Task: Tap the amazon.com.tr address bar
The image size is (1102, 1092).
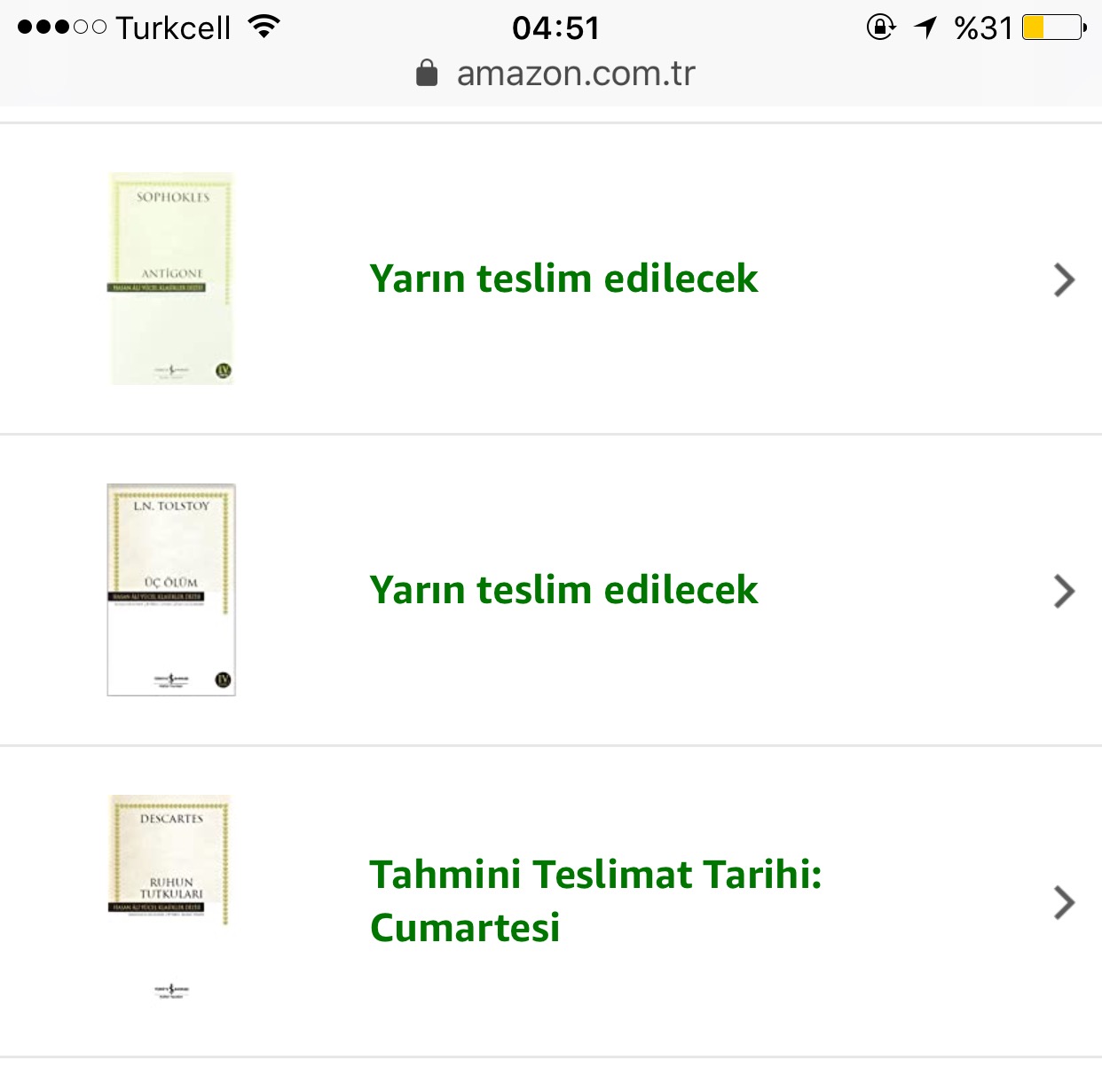Action: pos(574,74)
